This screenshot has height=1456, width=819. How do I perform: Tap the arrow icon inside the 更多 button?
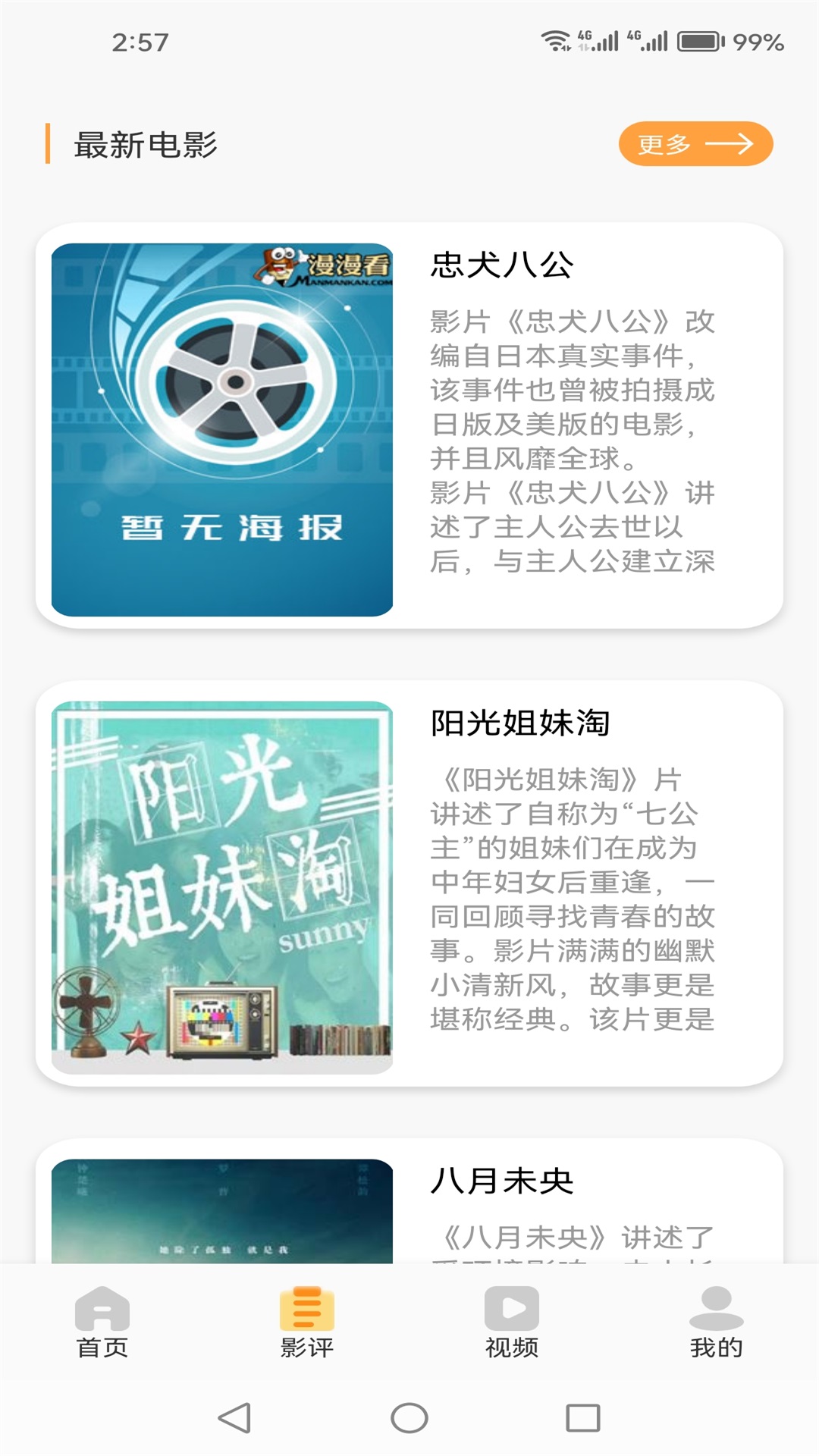(730, 143)
